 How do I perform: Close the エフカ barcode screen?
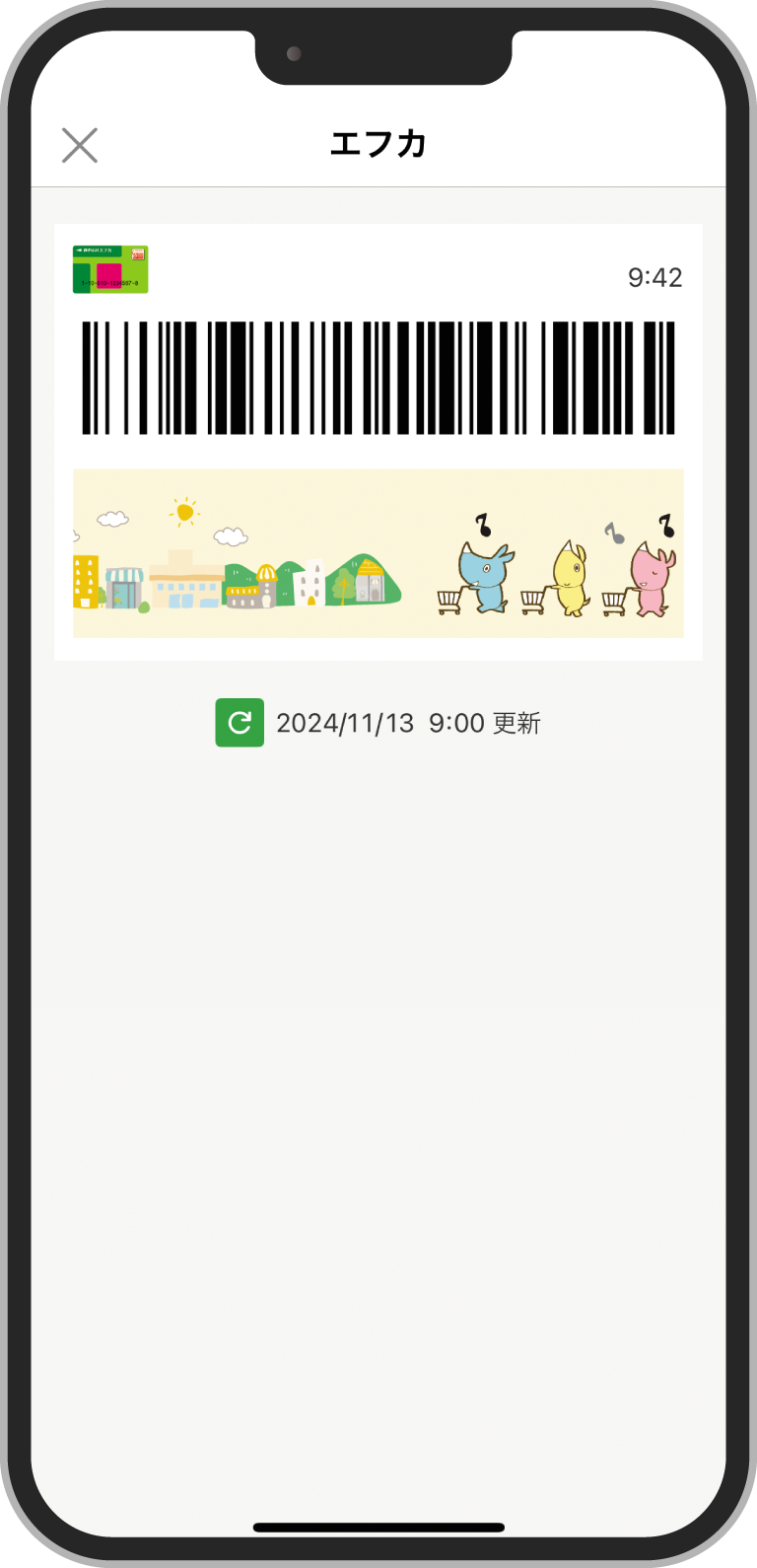click(80, 145)
